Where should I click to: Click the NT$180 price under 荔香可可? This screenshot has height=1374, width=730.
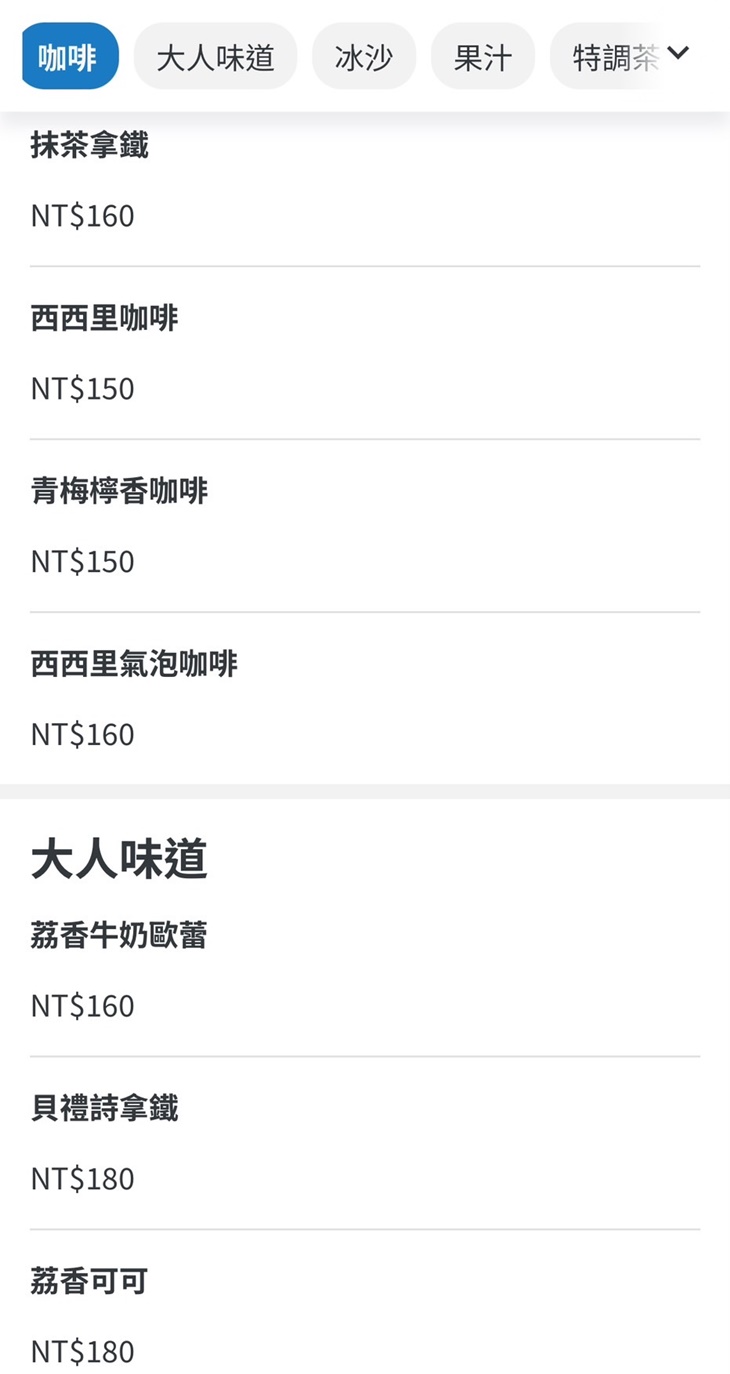(x=81, y=1351)
